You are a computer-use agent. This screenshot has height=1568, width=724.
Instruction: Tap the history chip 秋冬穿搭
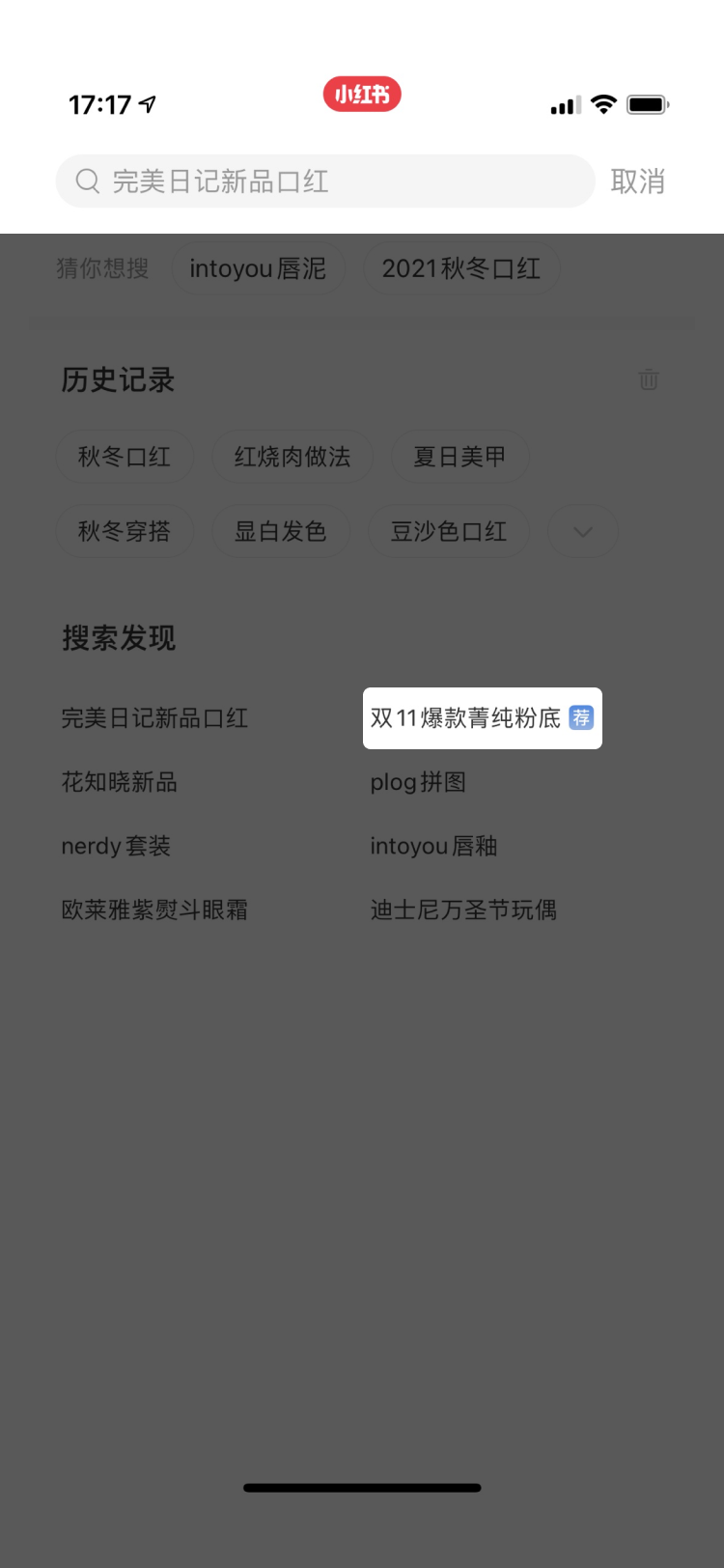[x=125, y=531]
